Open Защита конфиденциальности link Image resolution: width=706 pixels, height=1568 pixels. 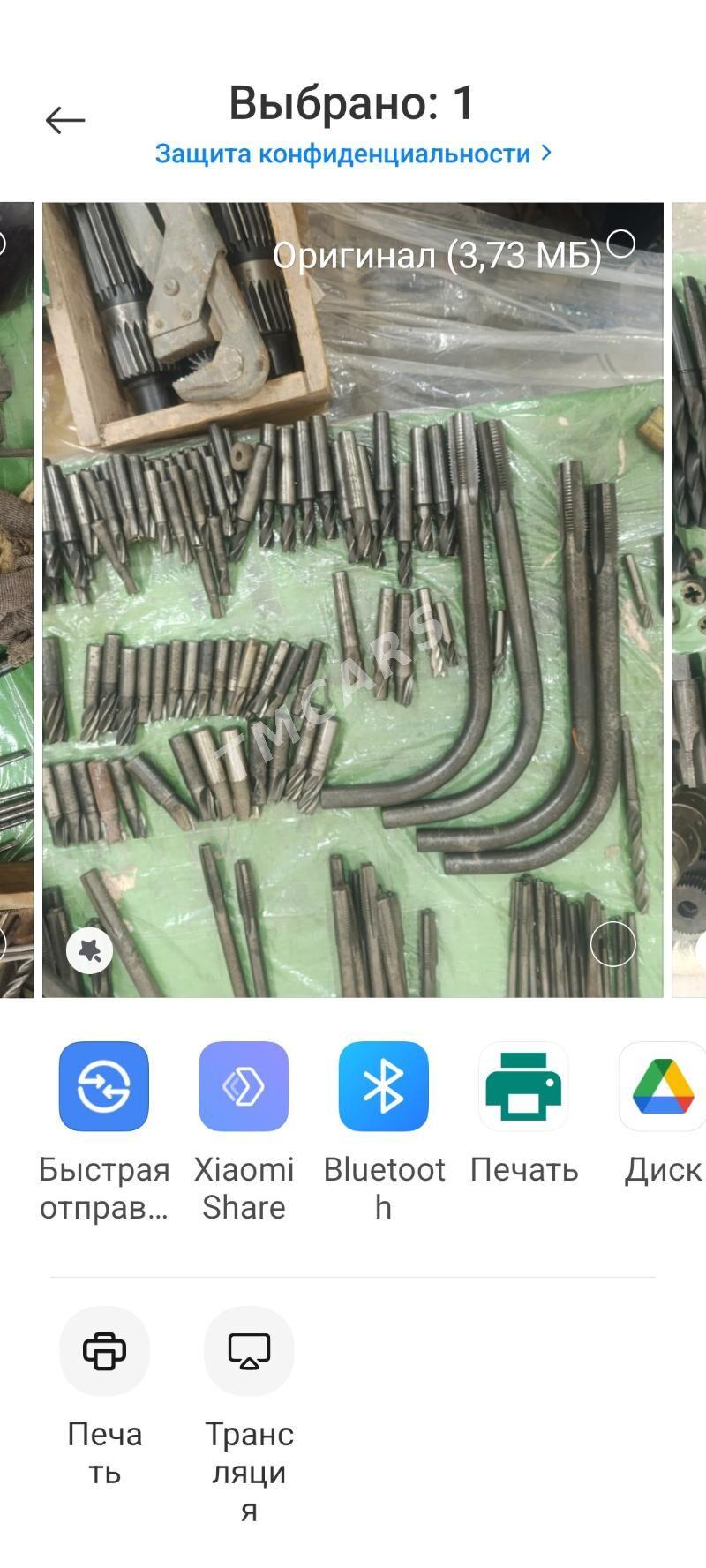(x=353, y=154)
